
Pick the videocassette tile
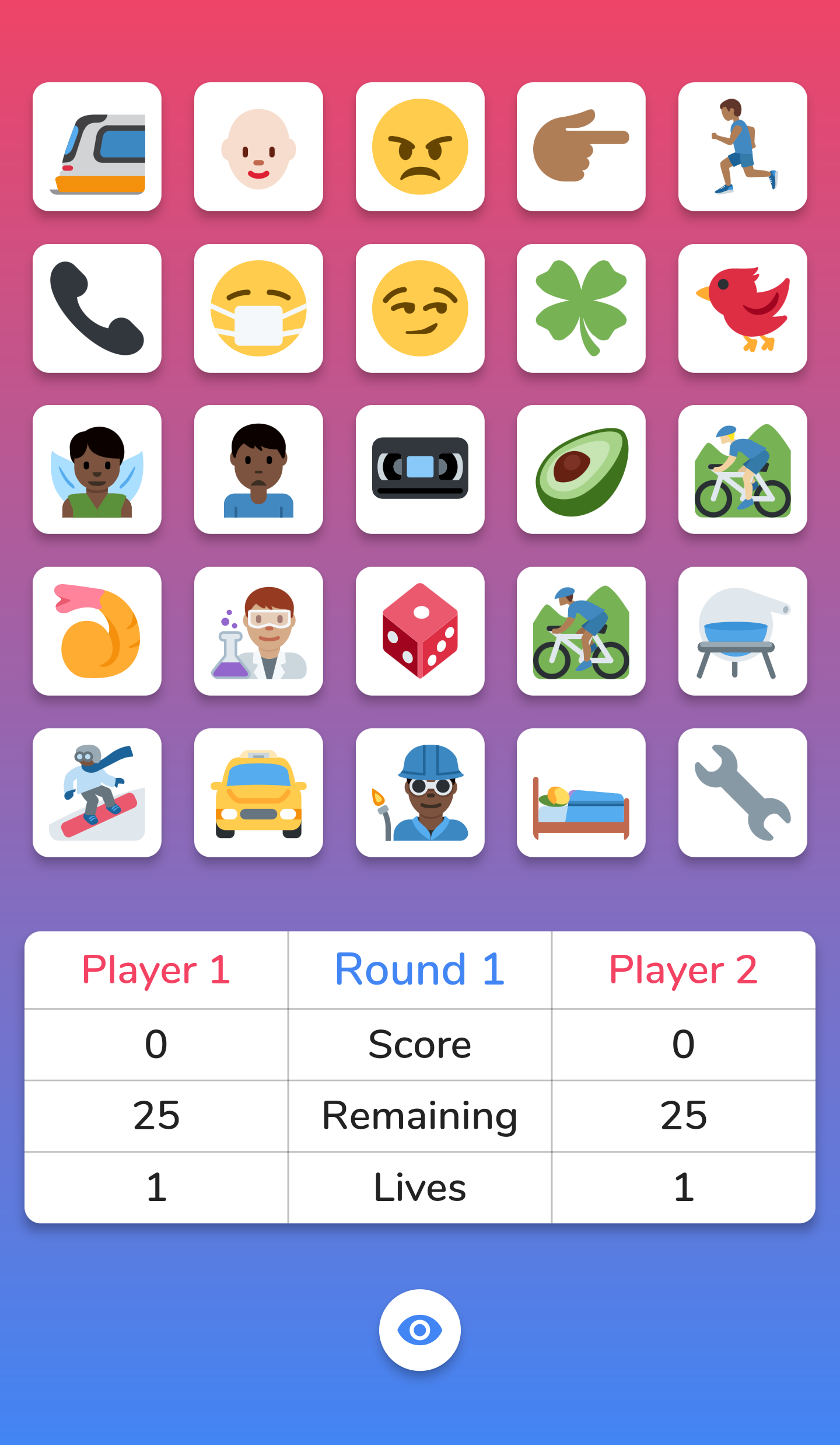coord(420,469)
